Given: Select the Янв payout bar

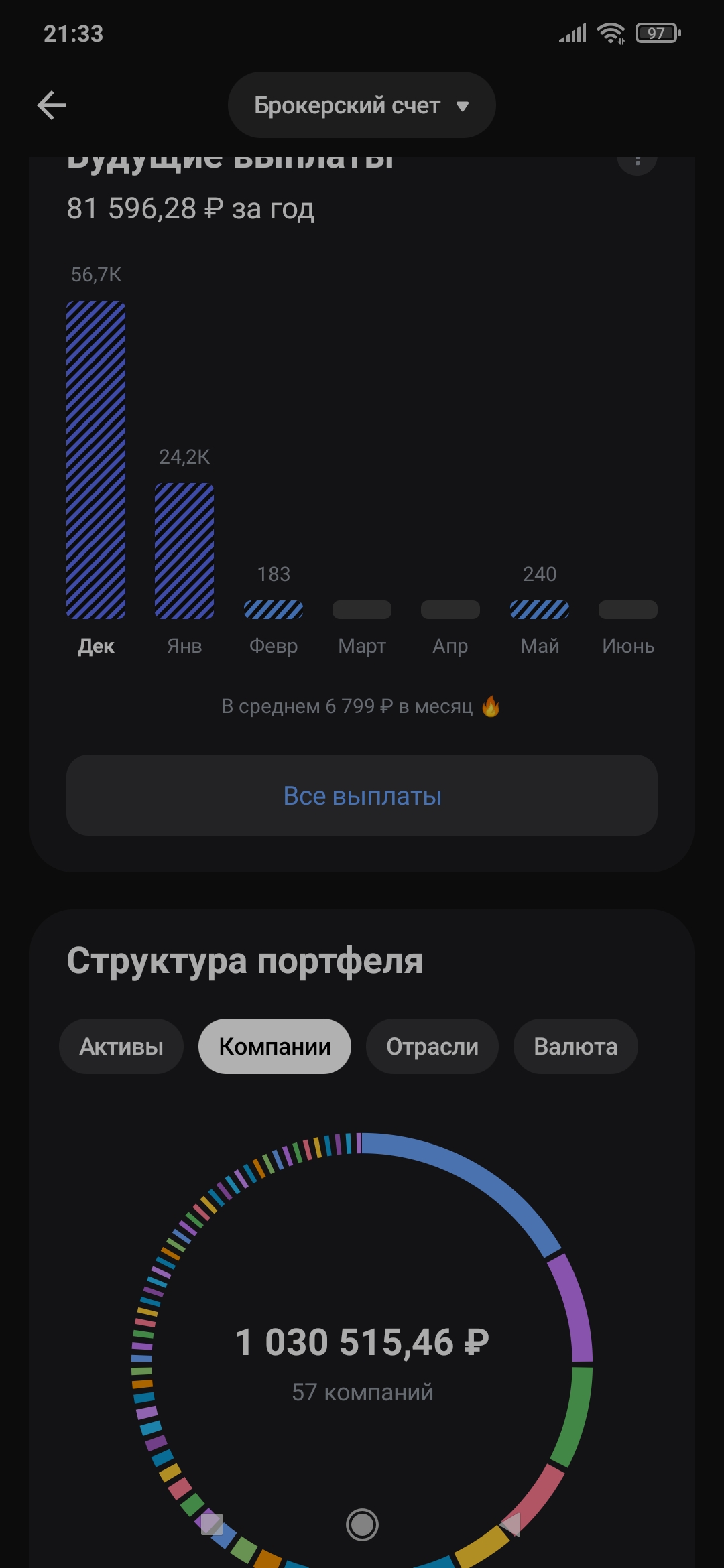Looking at the screenshot, I should coord(184,551).
